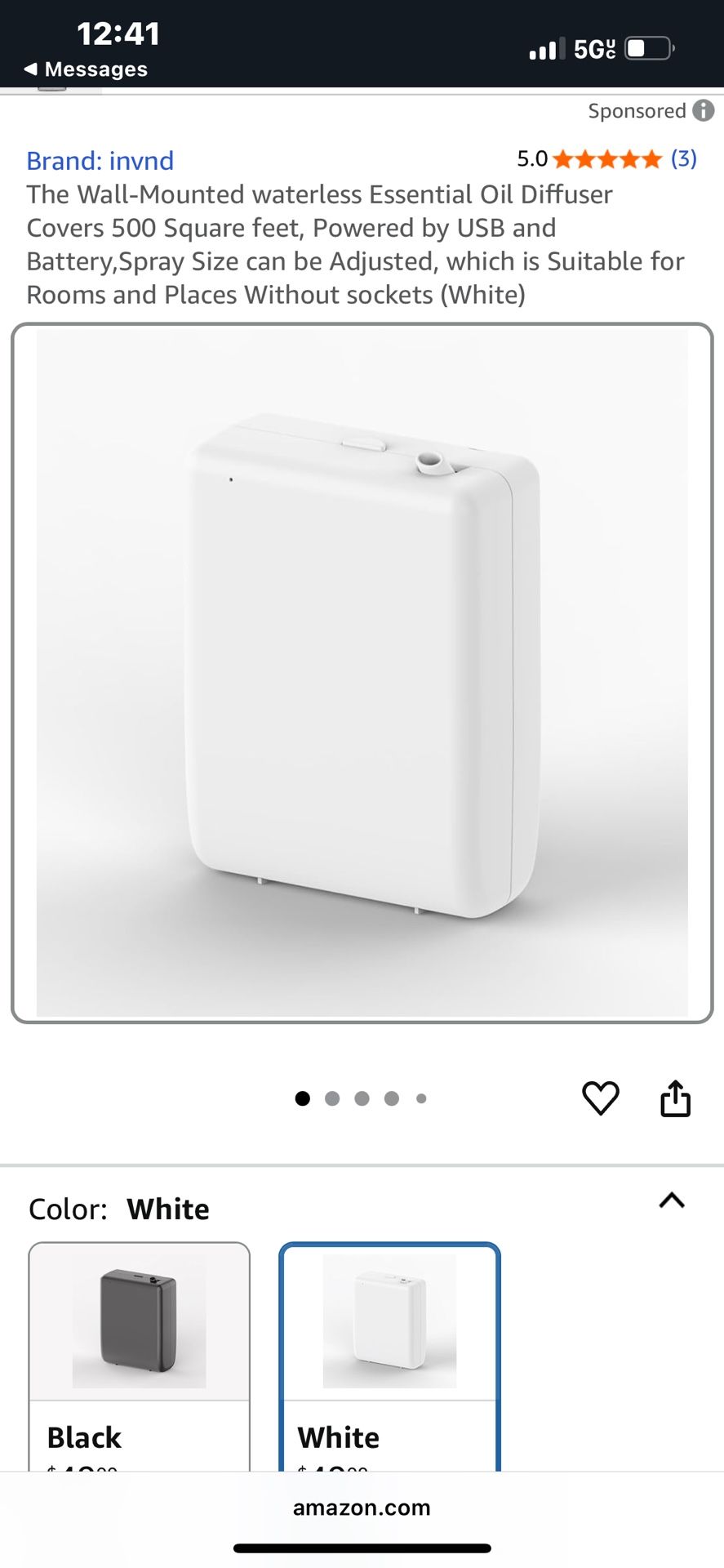Jump to second image via page dot

point(332,1098)
